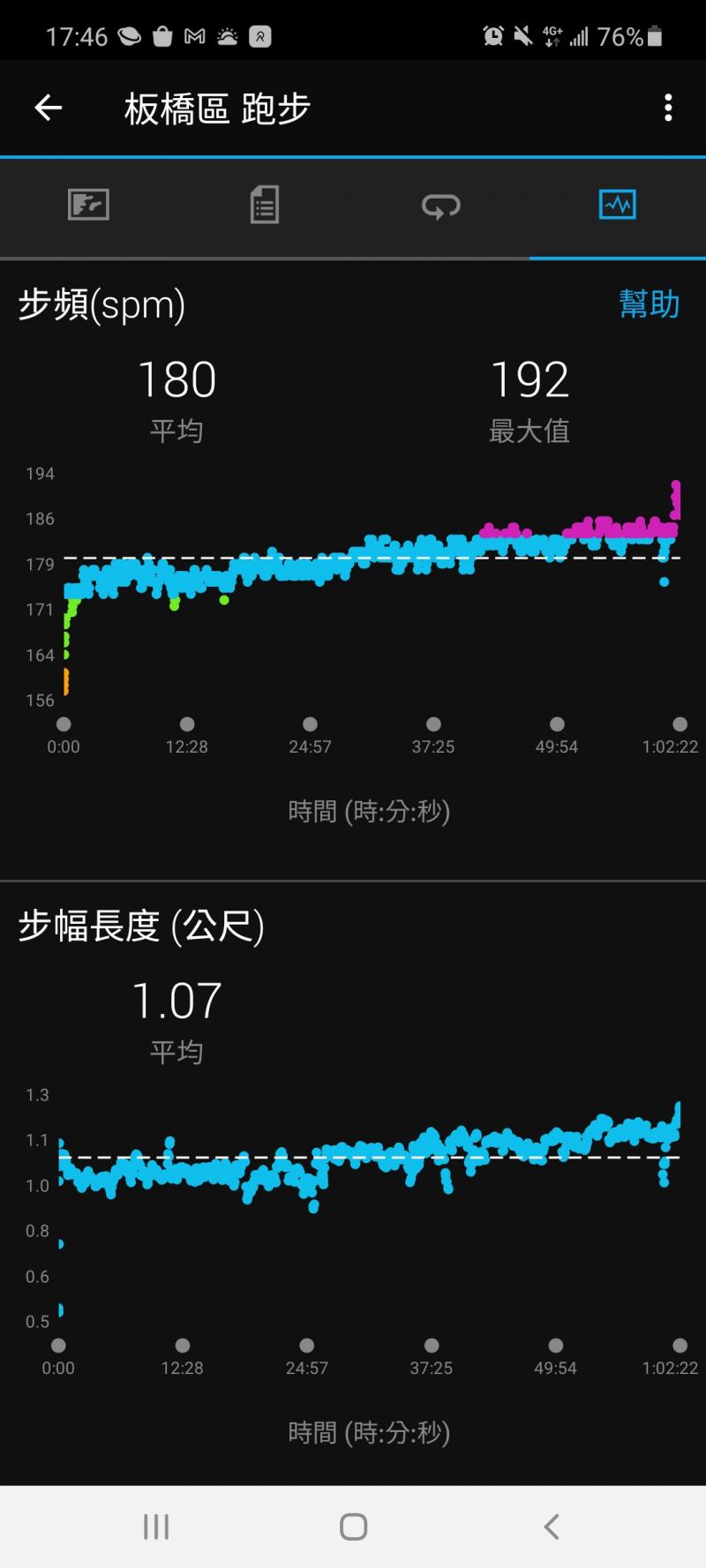This screenshot has height=1568, width=706.
Task: Open the three-dot overflow menu
Action: click(668, 108)
